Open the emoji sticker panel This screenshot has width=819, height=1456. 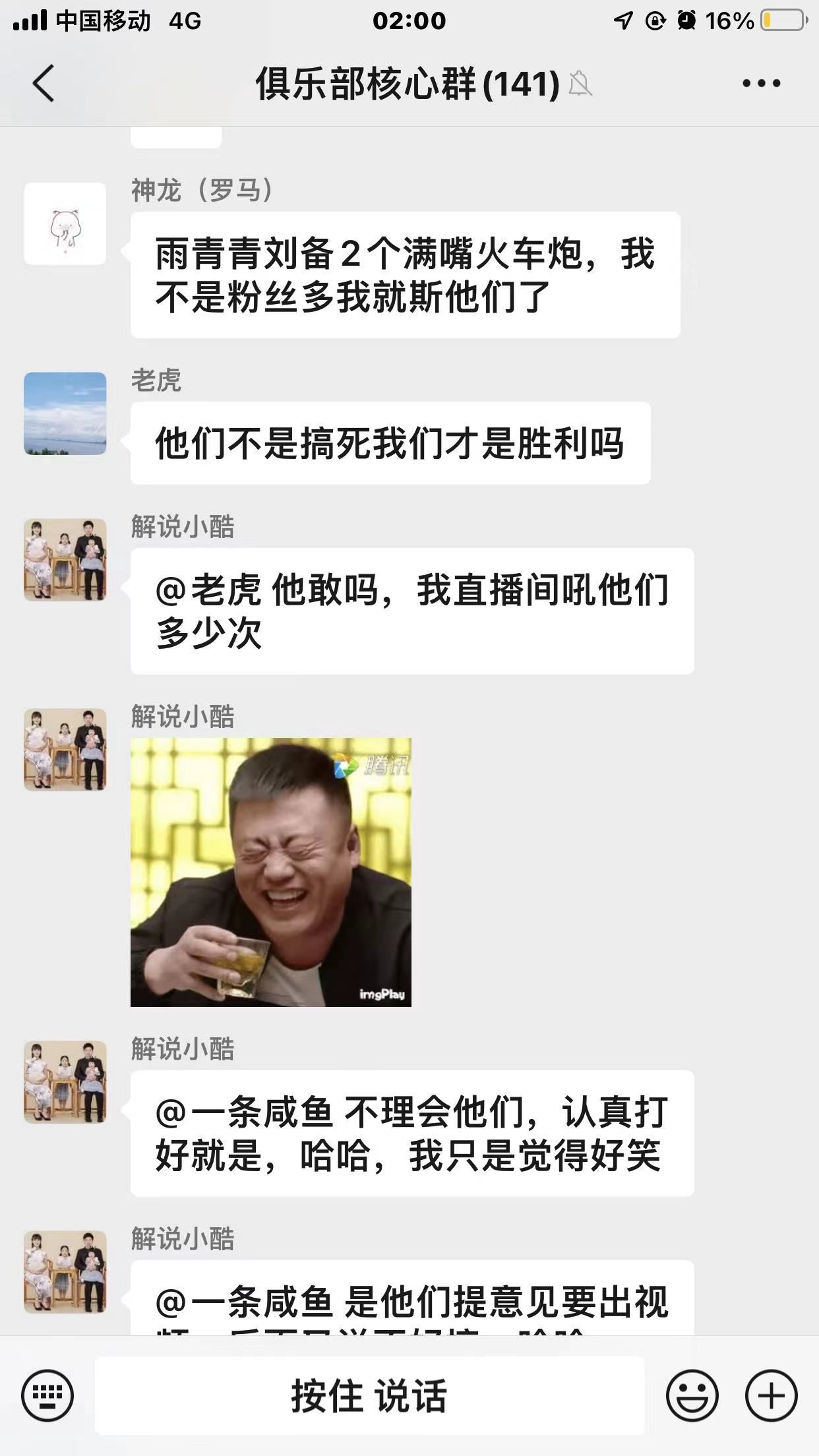692,1395
